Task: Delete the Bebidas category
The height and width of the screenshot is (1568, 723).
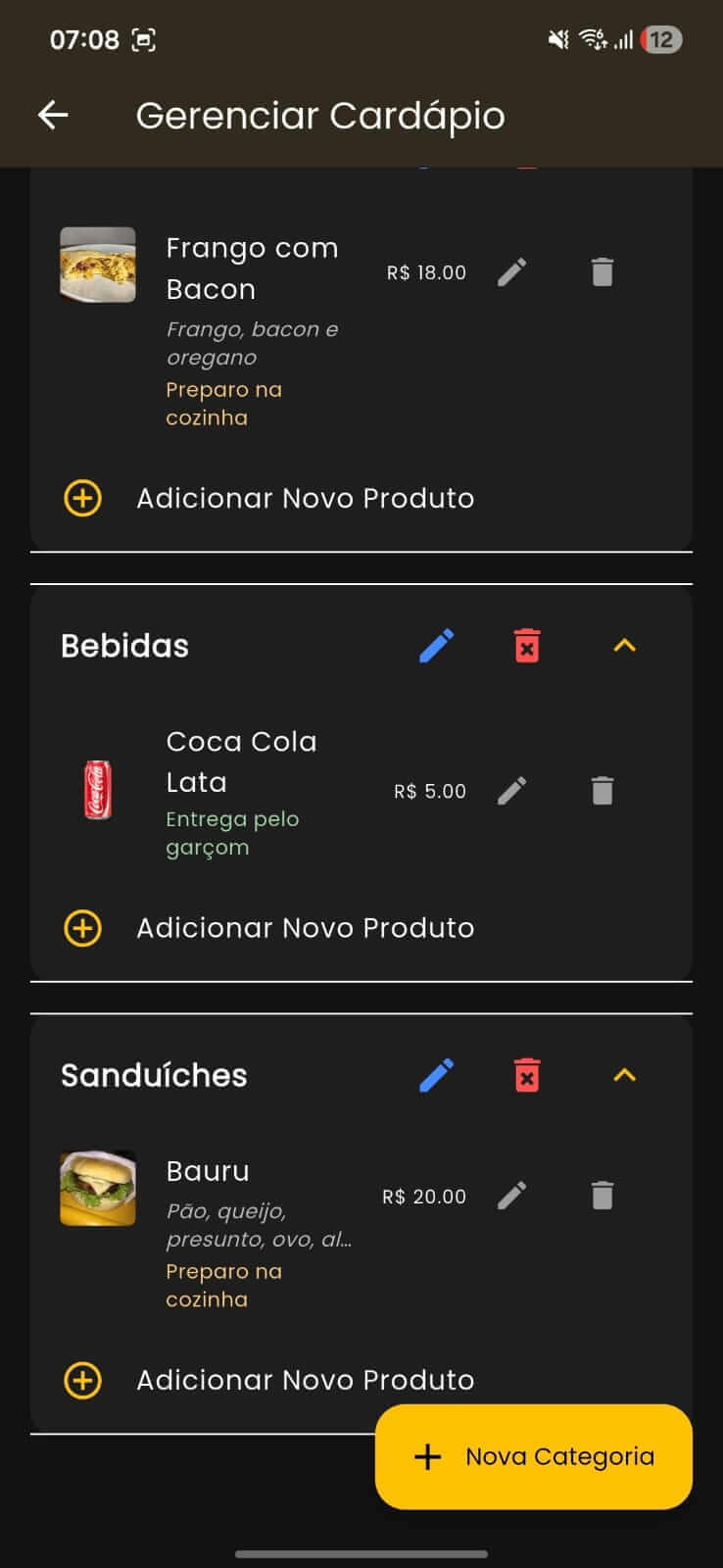Action: [527, 646]
